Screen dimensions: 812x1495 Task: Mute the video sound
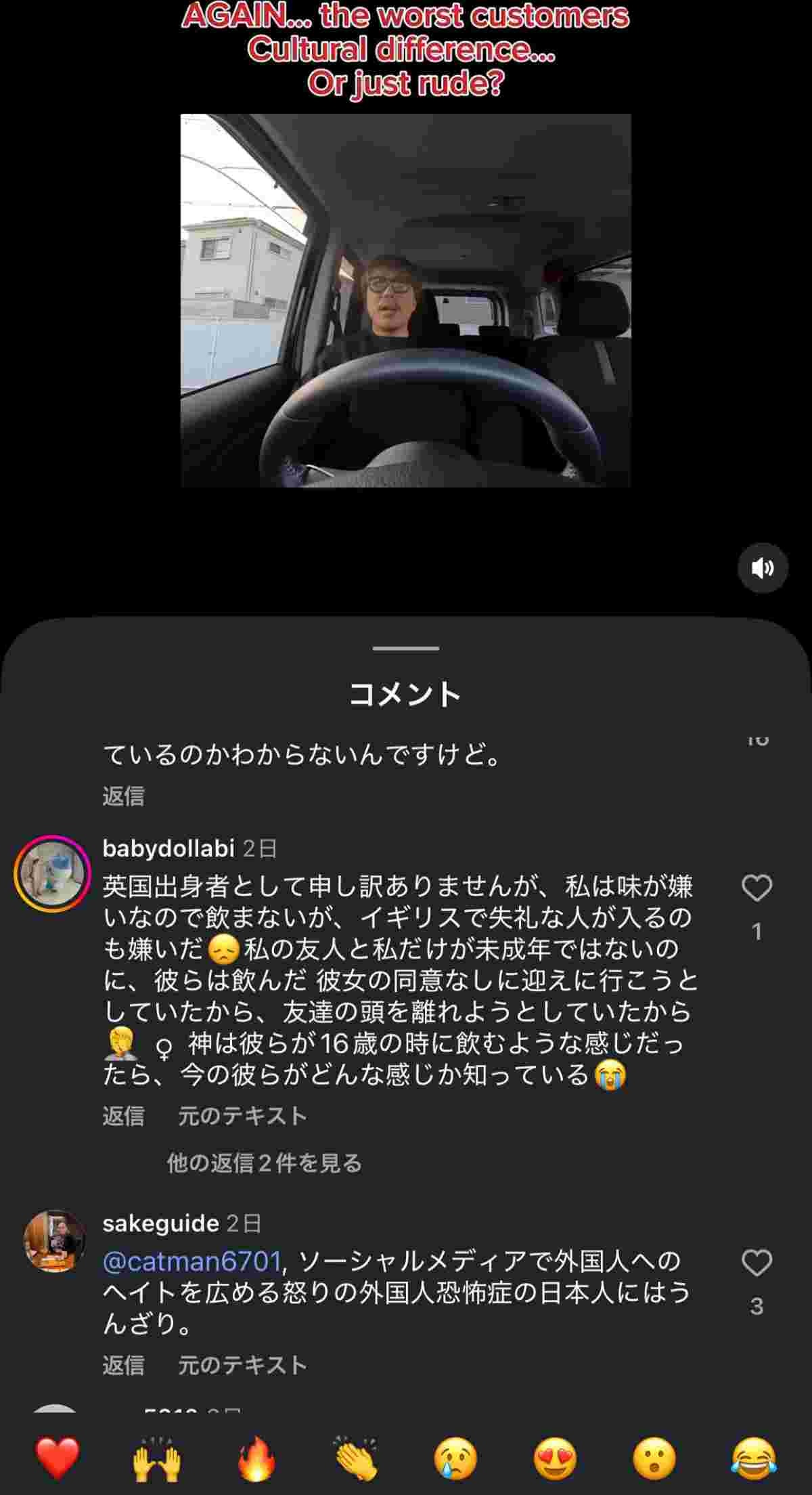pos(763,567)
